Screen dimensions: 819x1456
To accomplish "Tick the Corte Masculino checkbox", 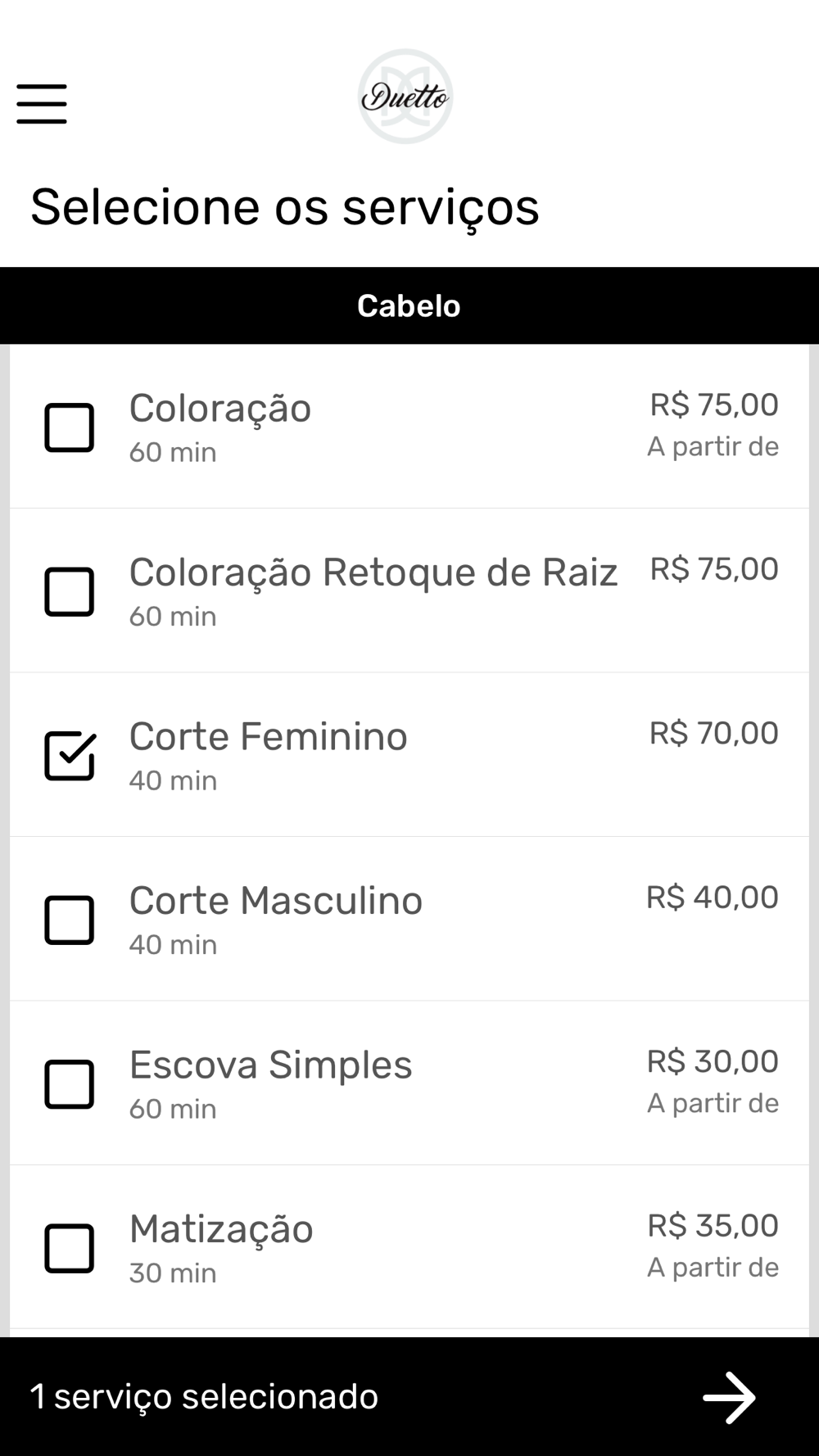I will [69, 920].
